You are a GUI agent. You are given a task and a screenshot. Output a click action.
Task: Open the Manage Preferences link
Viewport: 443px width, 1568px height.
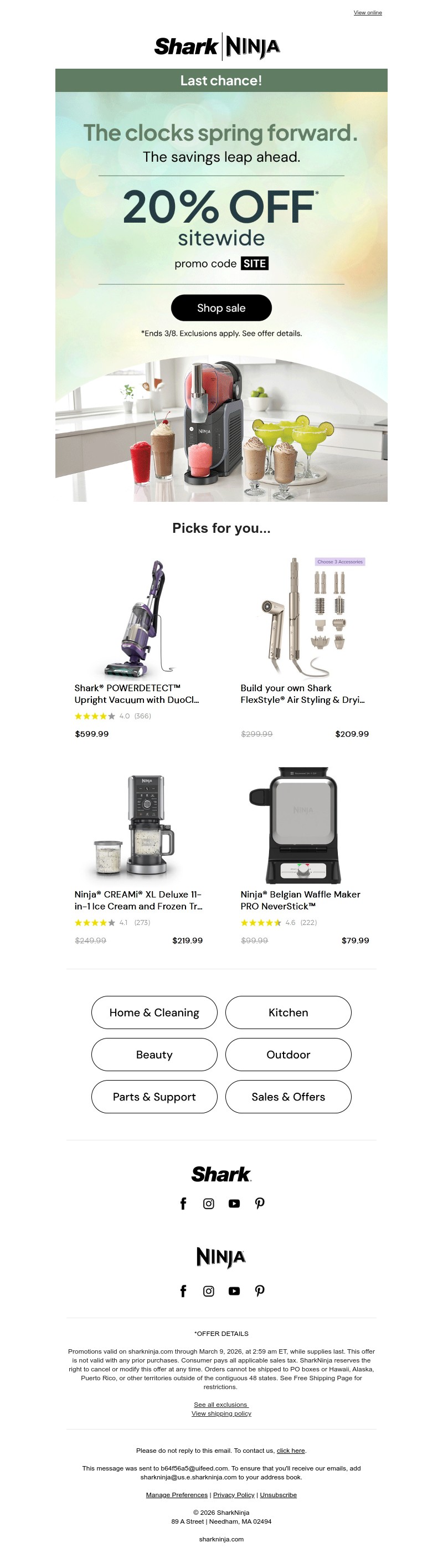click(x=177, y=1494)
